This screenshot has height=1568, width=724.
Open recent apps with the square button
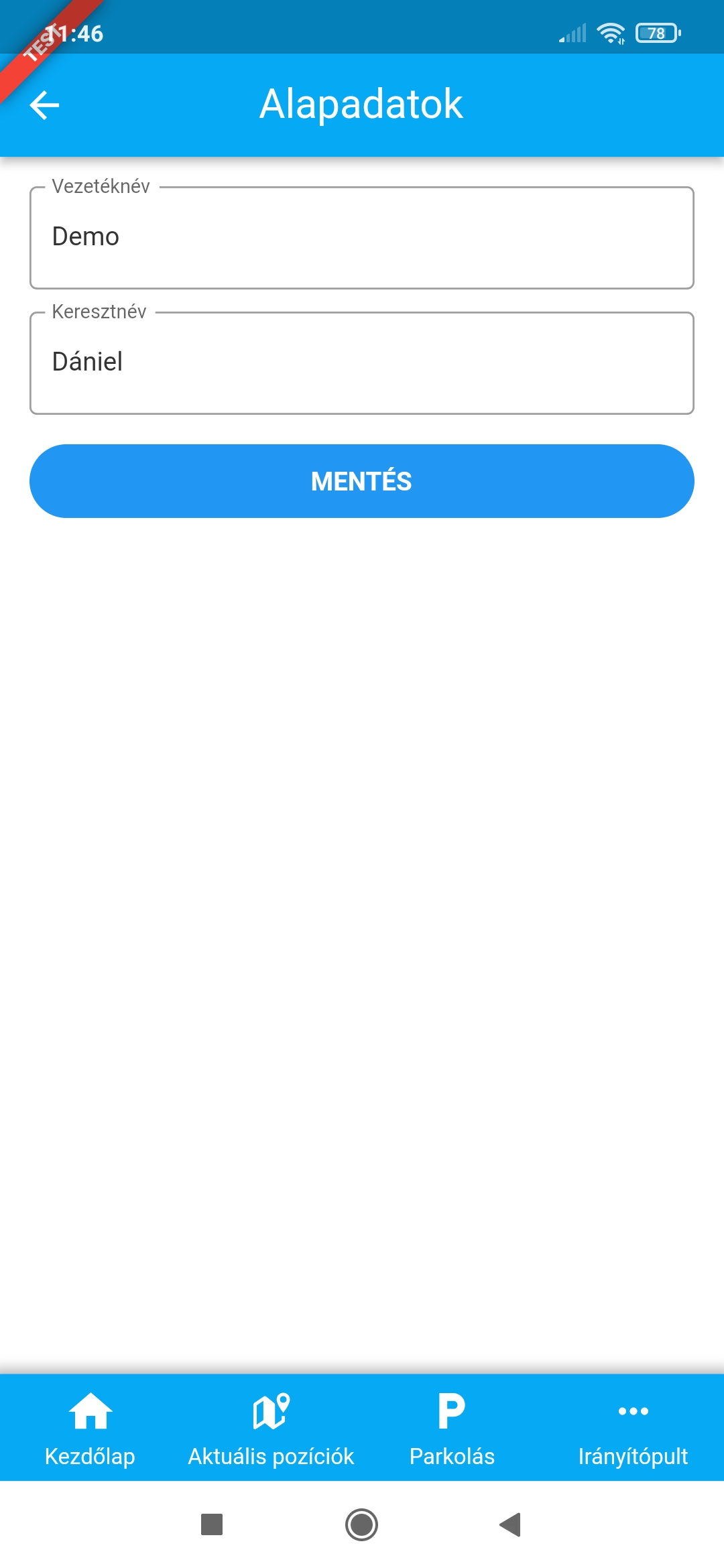[212, 1524]
